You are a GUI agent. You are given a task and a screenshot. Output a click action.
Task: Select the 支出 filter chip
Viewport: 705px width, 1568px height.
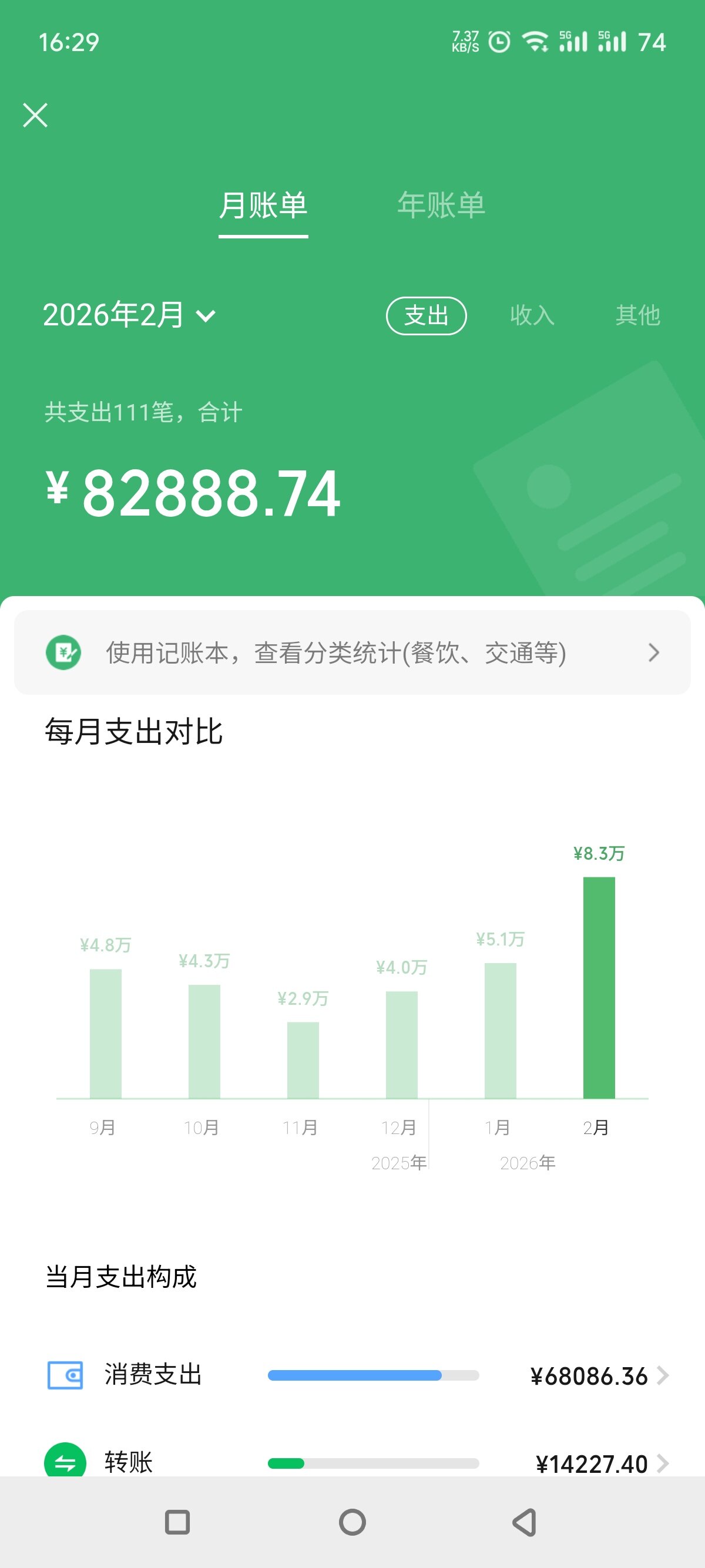click(426, 315)
